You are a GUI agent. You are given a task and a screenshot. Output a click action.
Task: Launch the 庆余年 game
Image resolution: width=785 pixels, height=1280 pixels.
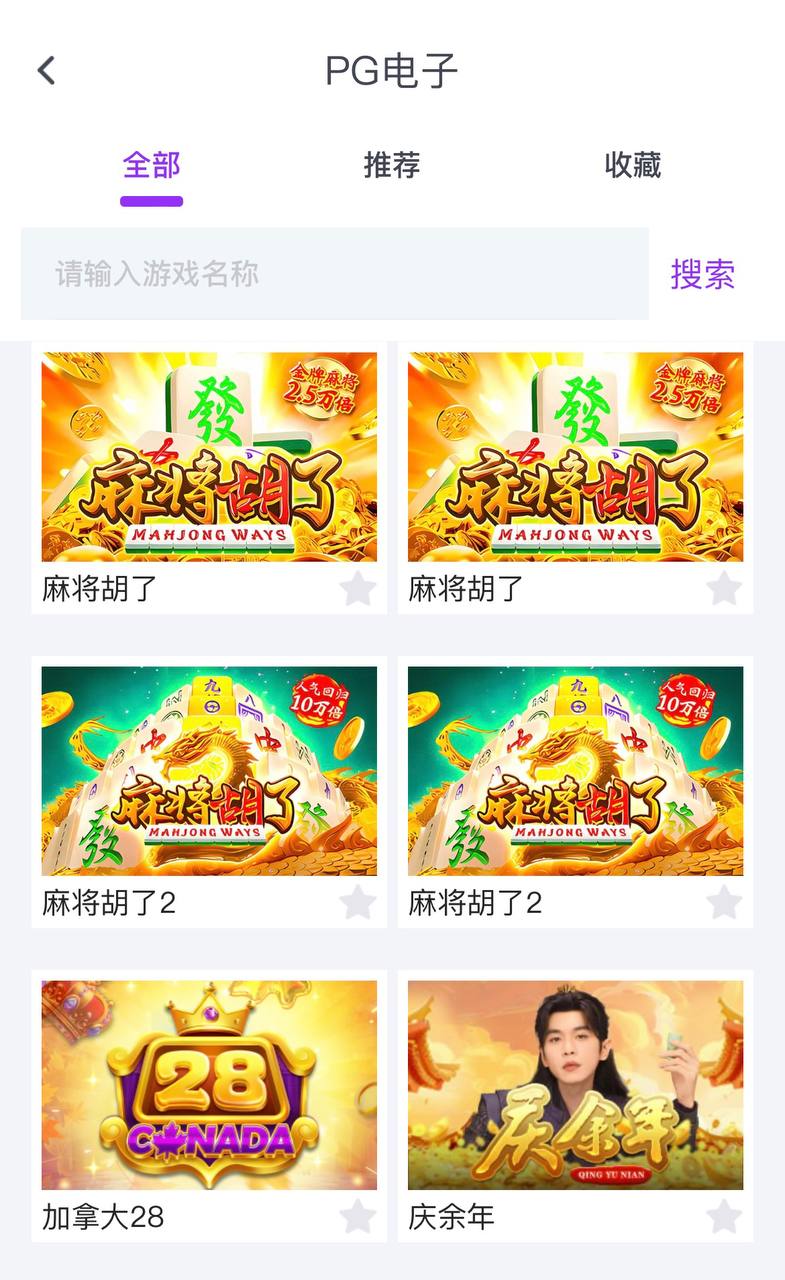[x=575, y=1085]
